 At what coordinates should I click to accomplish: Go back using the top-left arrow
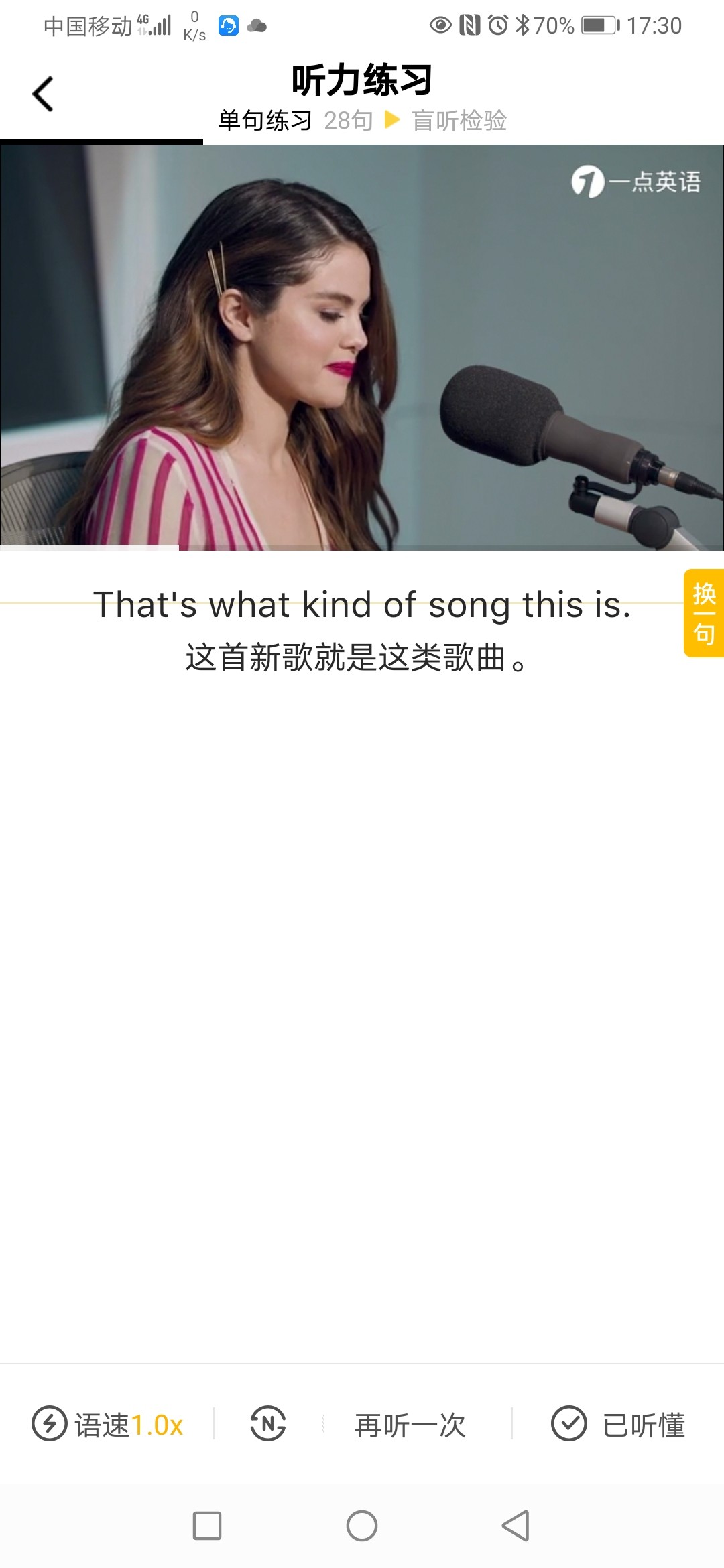43,94
